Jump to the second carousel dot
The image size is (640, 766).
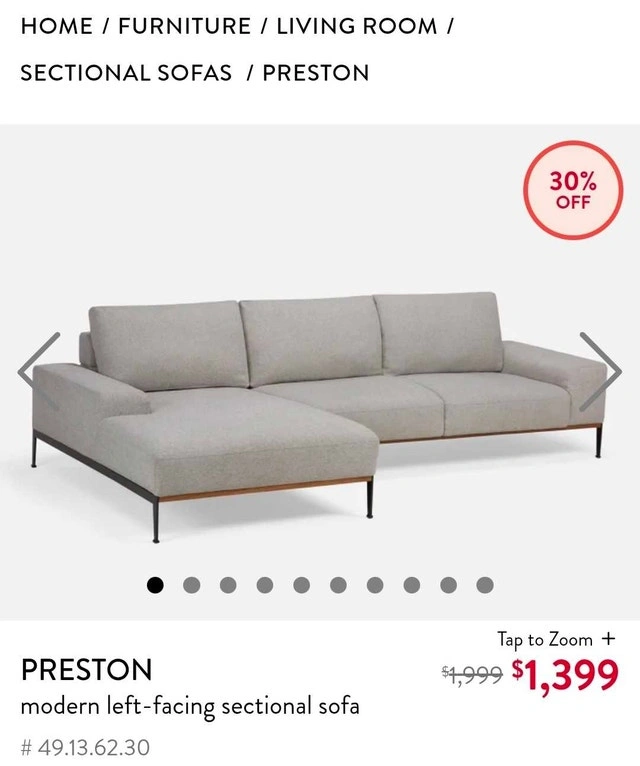pos(192,585)
